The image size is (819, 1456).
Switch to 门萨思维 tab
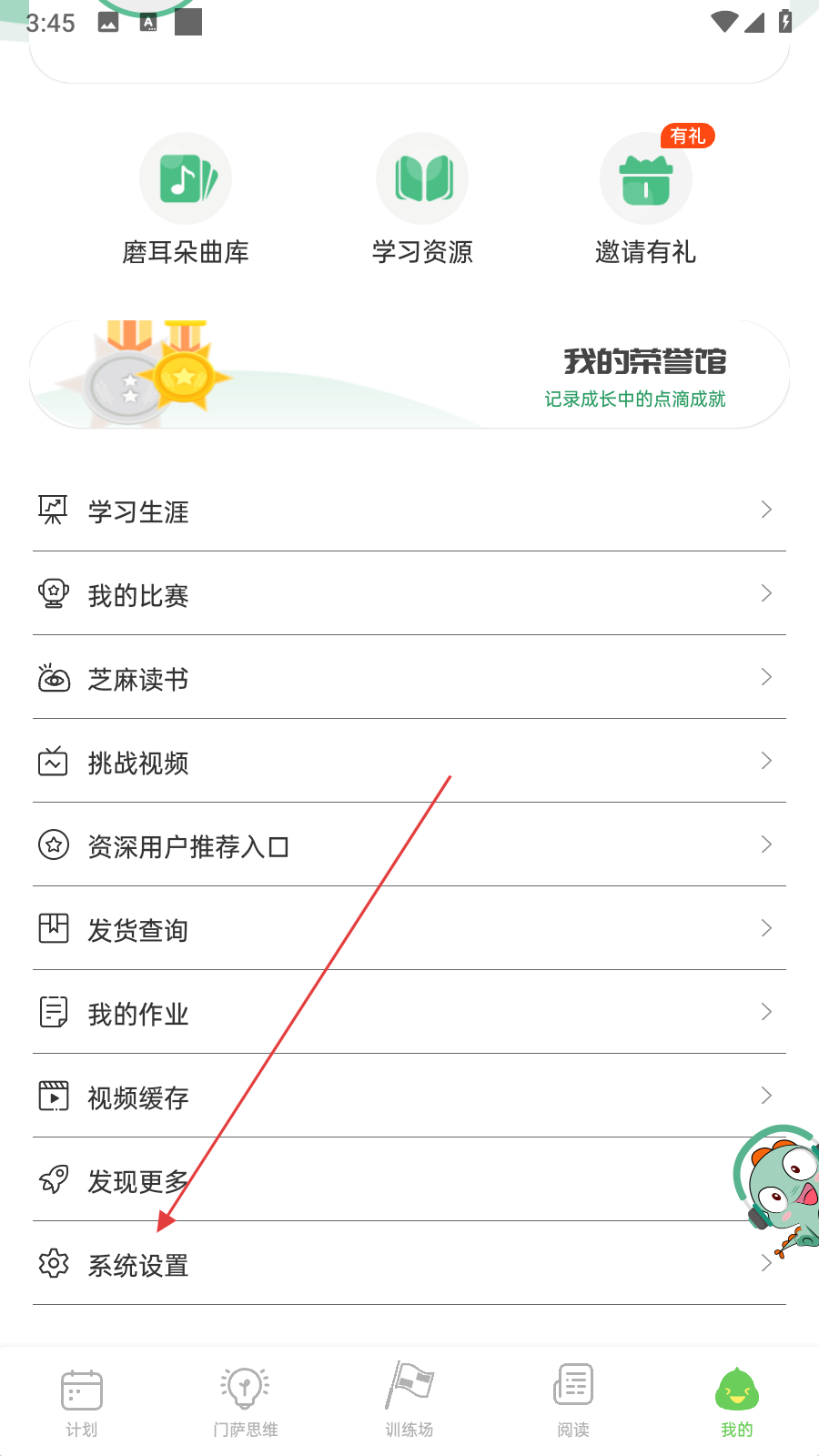[x=246, y=1401]
